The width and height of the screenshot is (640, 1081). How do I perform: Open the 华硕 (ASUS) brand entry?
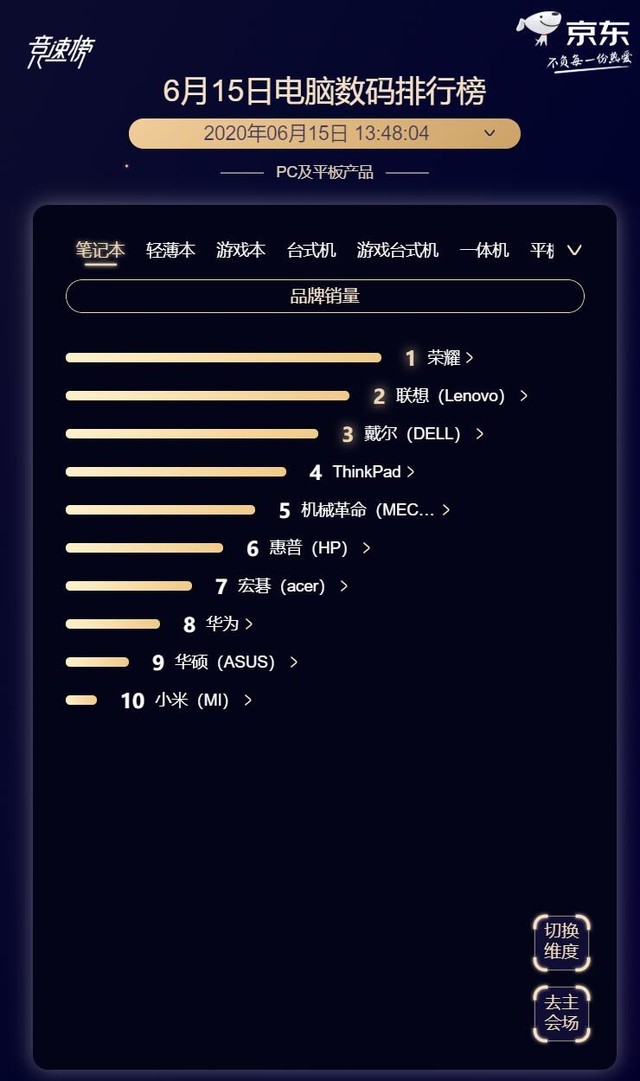tap(227, 662)
